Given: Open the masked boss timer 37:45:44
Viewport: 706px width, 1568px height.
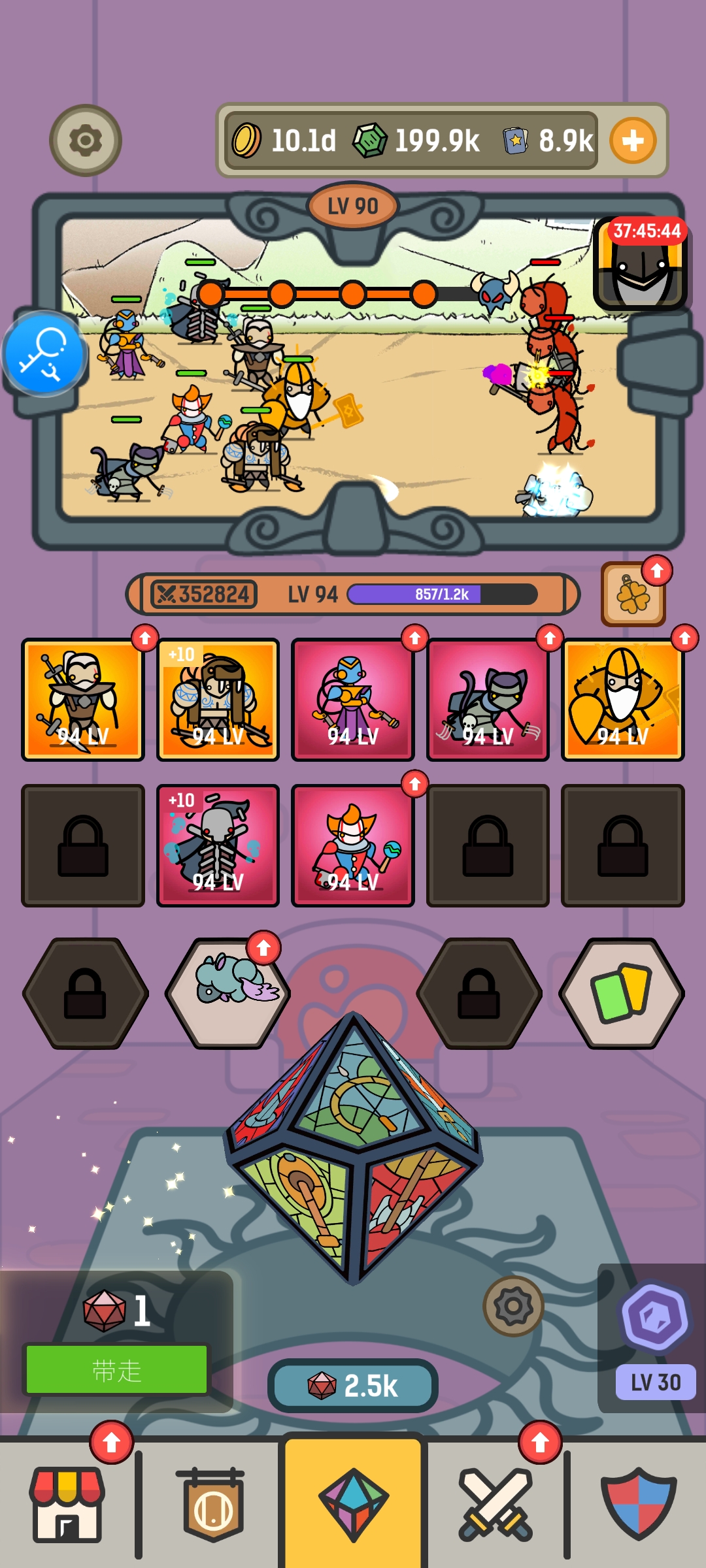Looking at the screenshot, I should 640,265.
